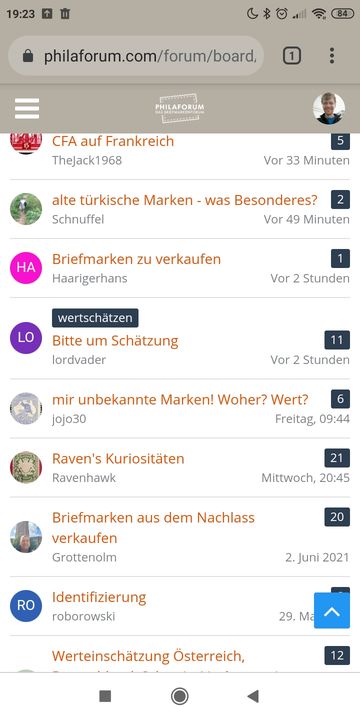The height and width of the screenshot is (720, 360).
Task: Open the browser overflow menu
Action: 332,56
